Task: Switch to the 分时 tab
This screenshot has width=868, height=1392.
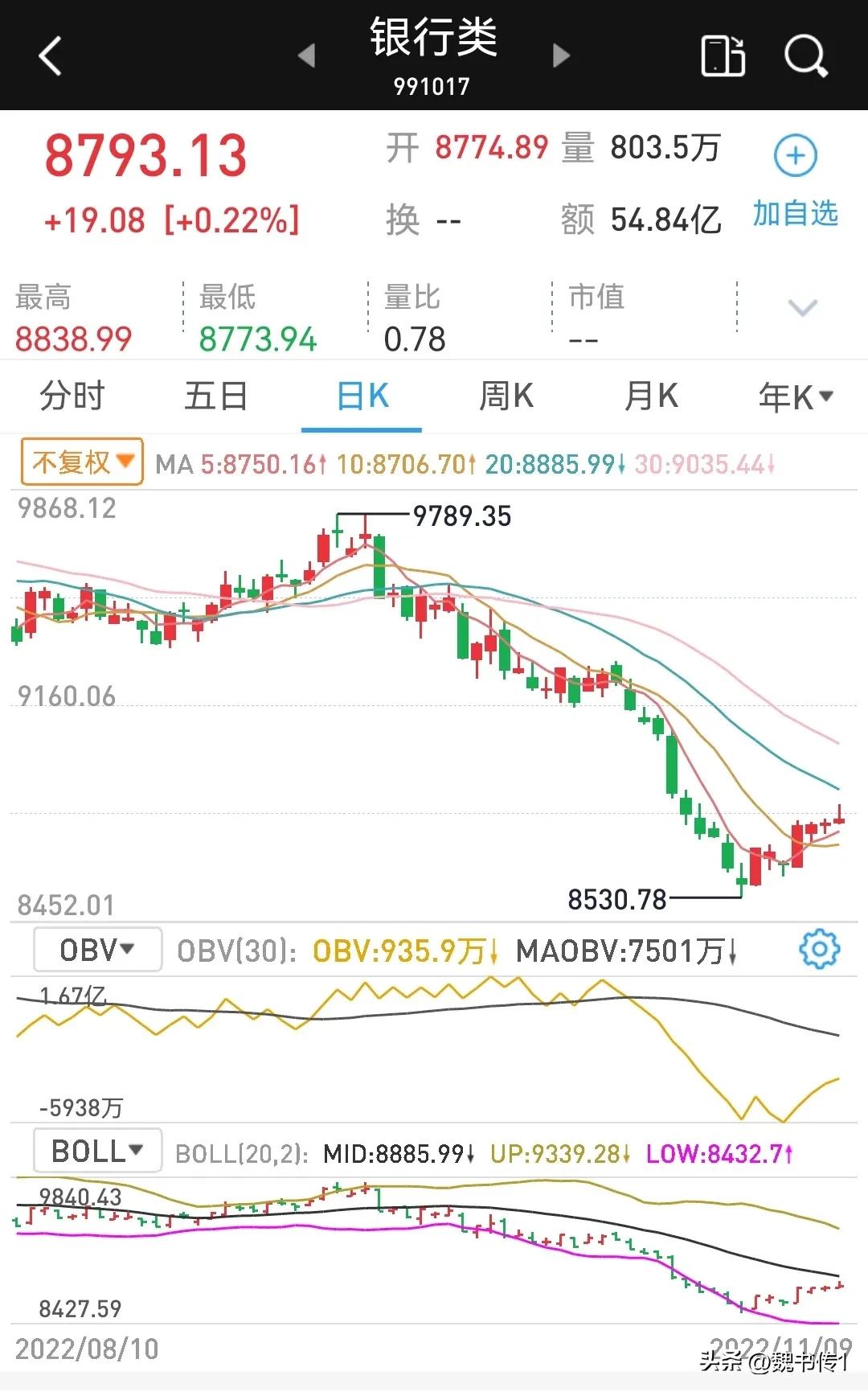Action: (72, 396)
